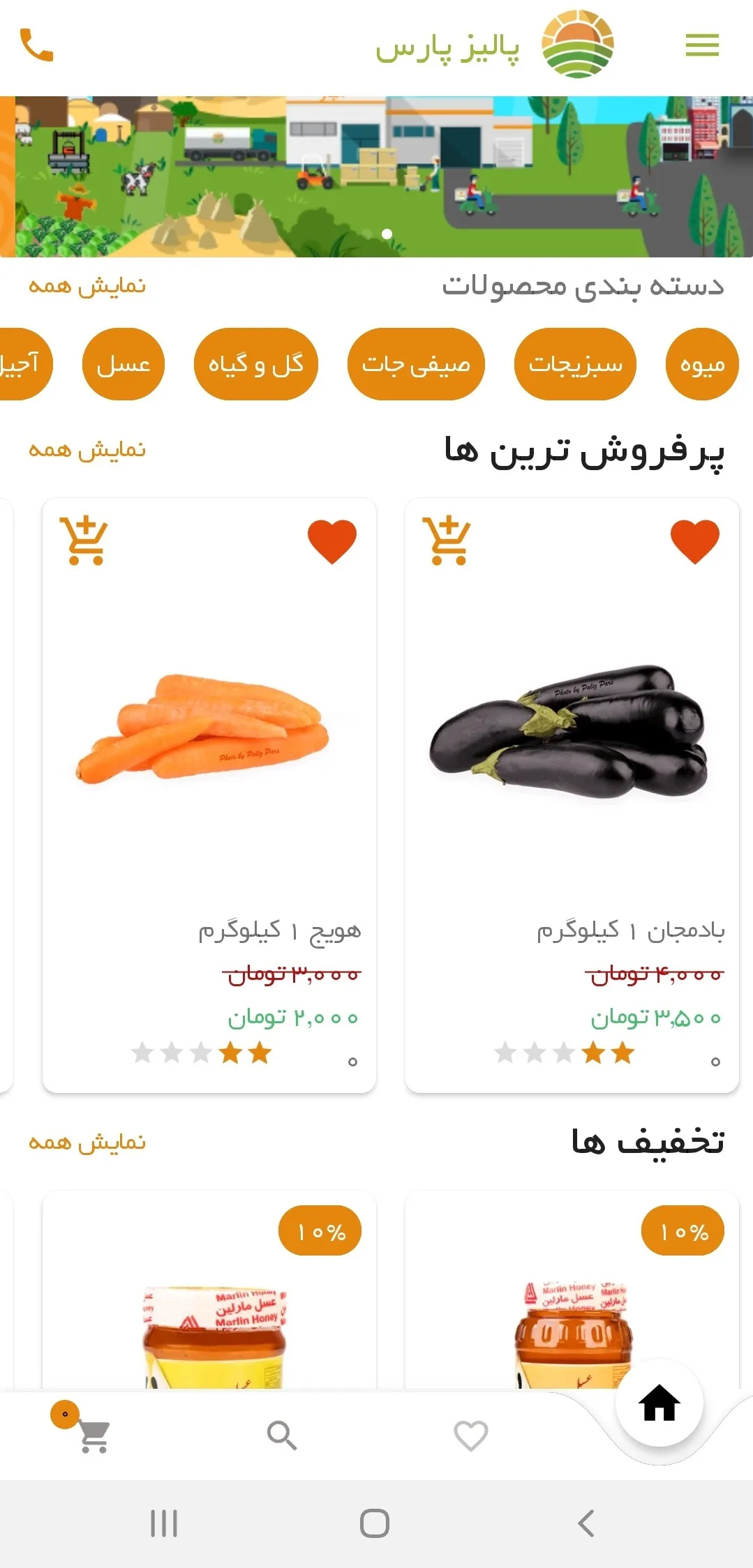Select the صیفی جات category chip
Image resolution: width=753 pixels, height=1568 pixels.
(x=416, y=364)
